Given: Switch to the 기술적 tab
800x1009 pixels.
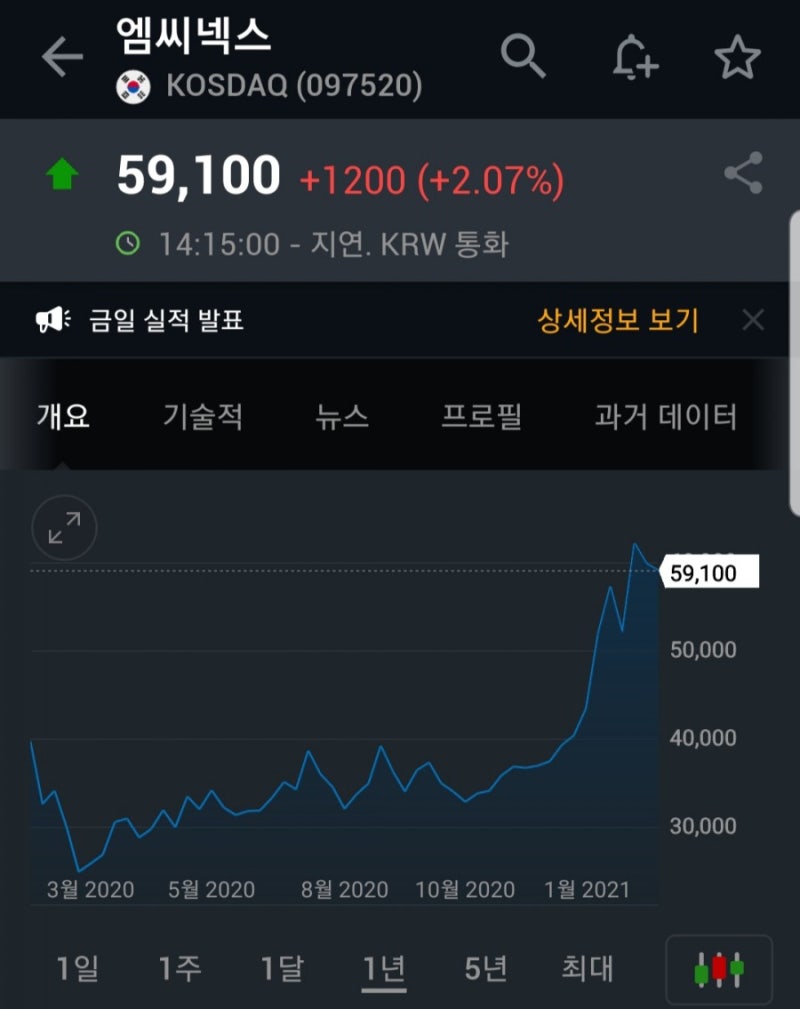Looking at the screenshot, I should (203, 416).
